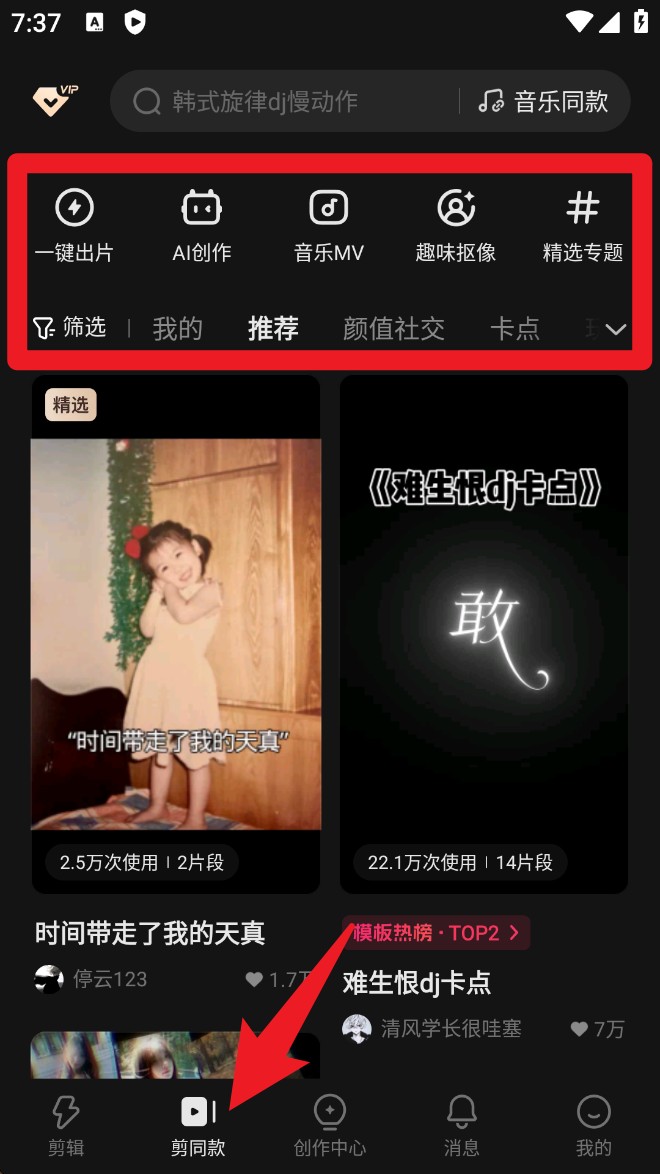660x1174 pixels.
Task: Open the VIP membership icon
Action: pos(54,101)
